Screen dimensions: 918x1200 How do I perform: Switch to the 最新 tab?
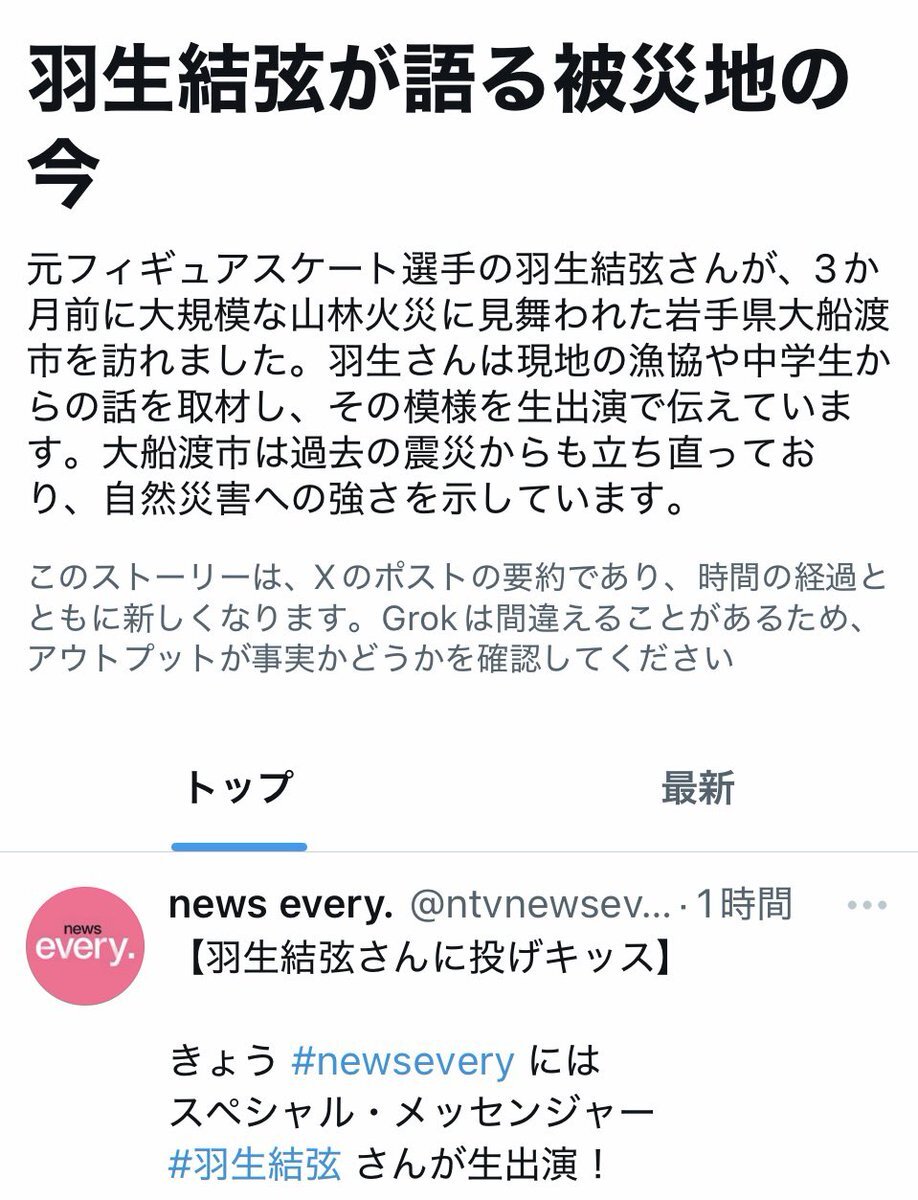tap(697, 789)
